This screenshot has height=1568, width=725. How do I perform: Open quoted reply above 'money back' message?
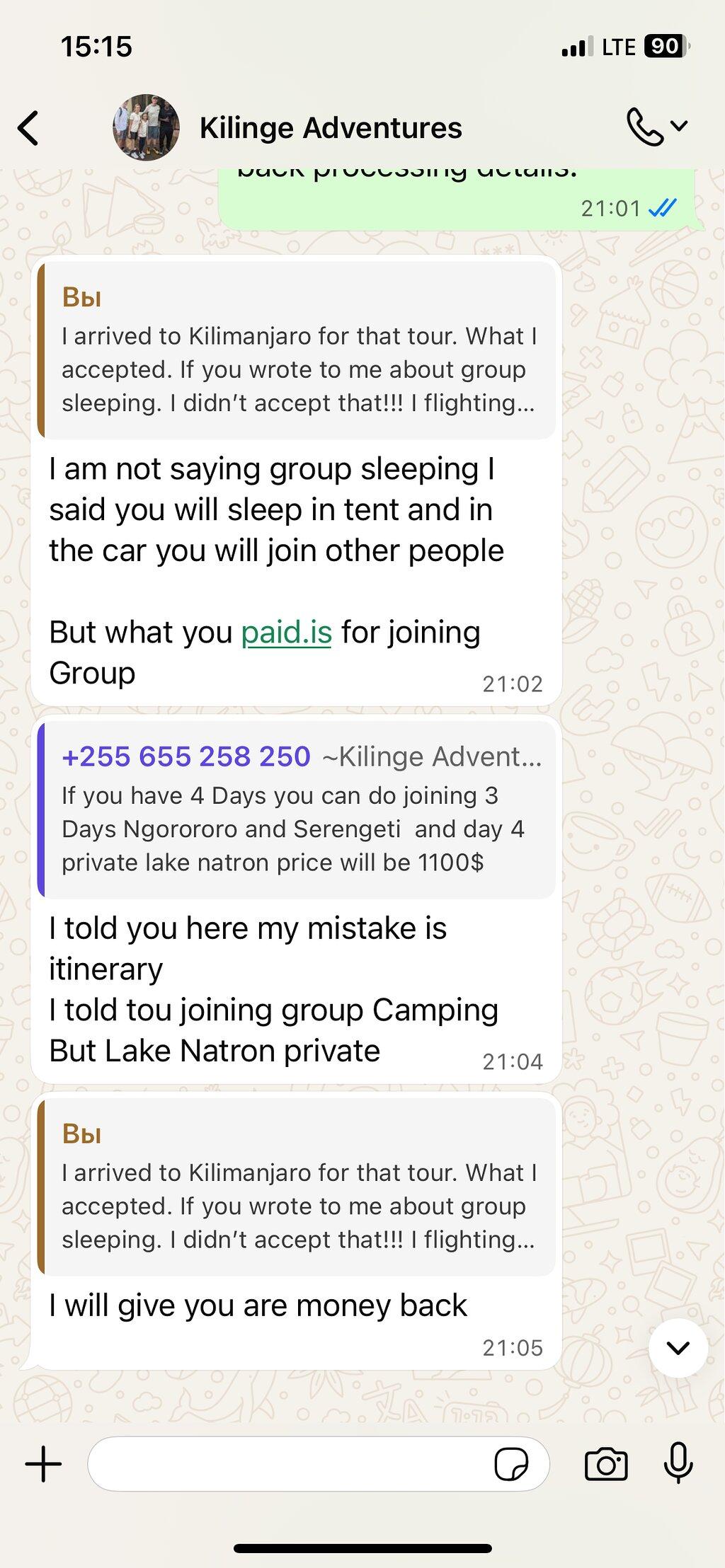297,1187
